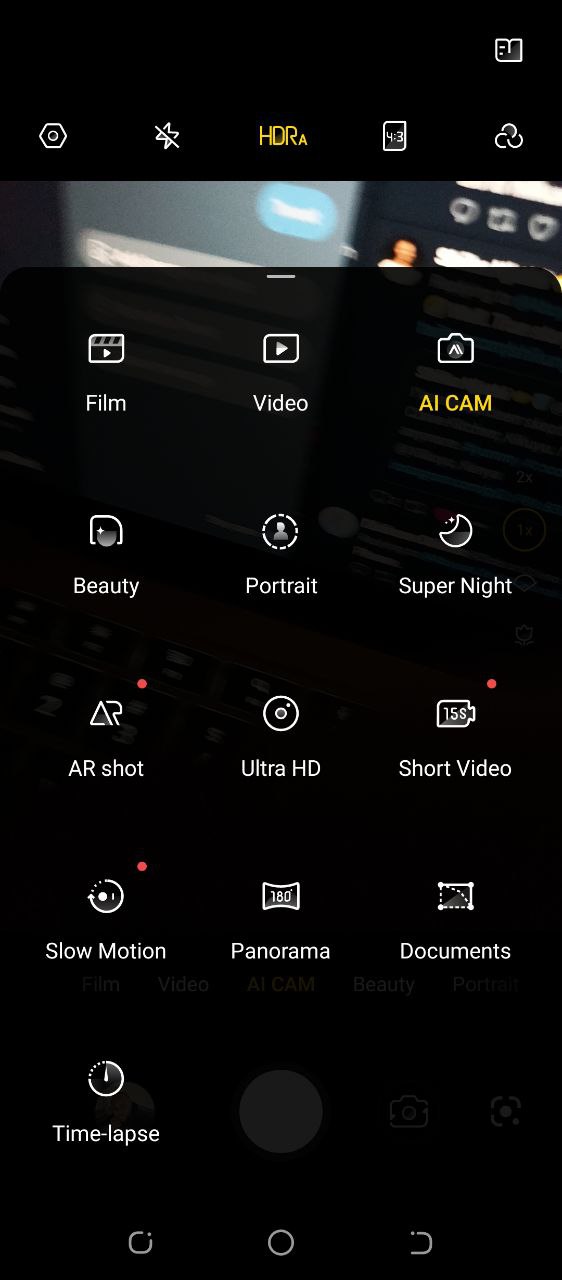
Task: Select Time-lapse mode
Action: (106, 1103)
